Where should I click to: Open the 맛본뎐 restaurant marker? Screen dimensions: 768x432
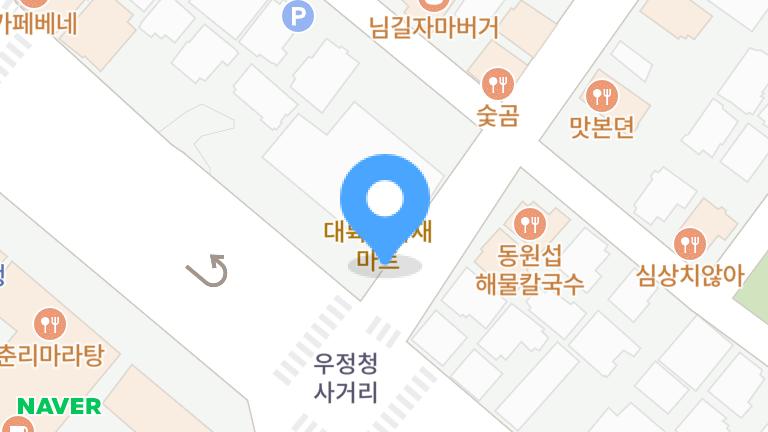(x=601, y=96)
